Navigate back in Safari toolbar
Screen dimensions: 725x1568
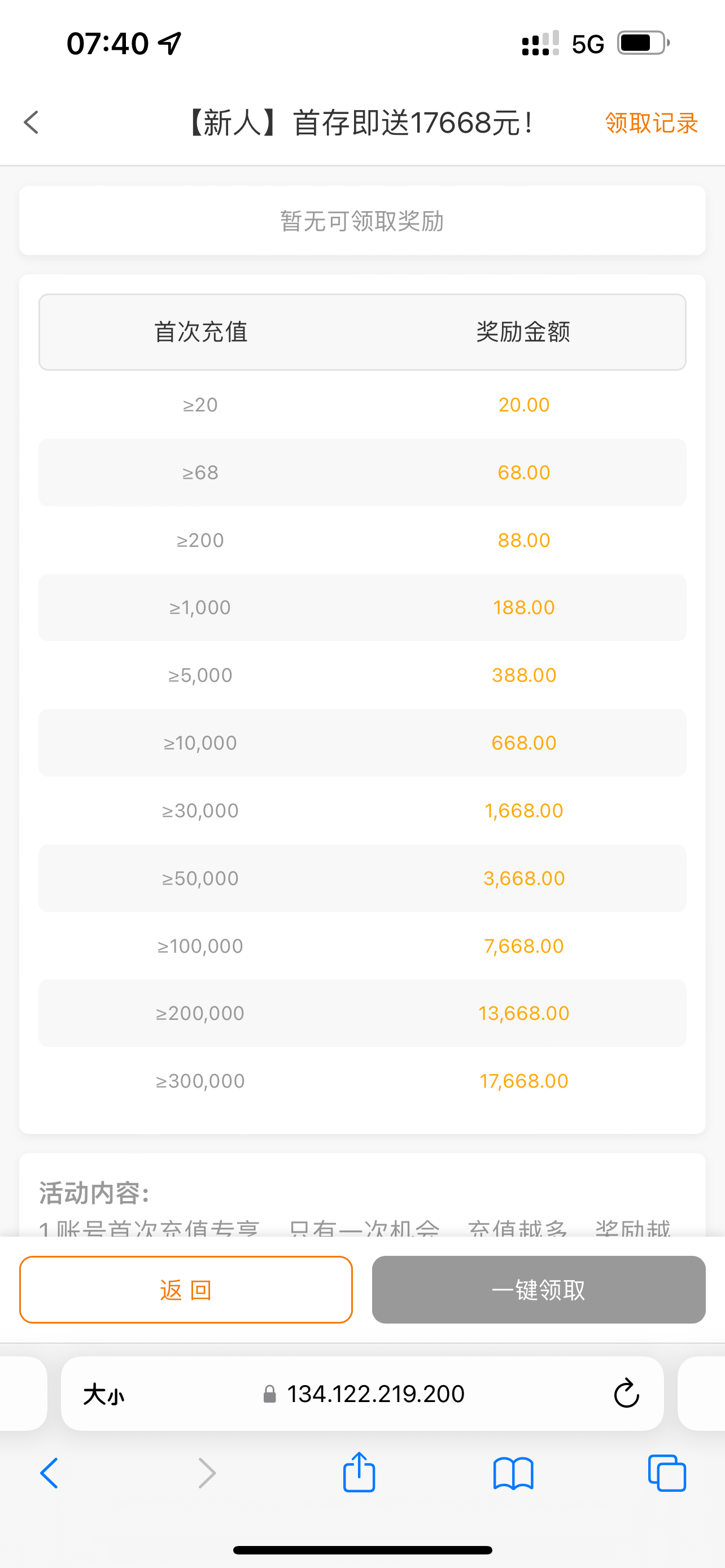49,1474
